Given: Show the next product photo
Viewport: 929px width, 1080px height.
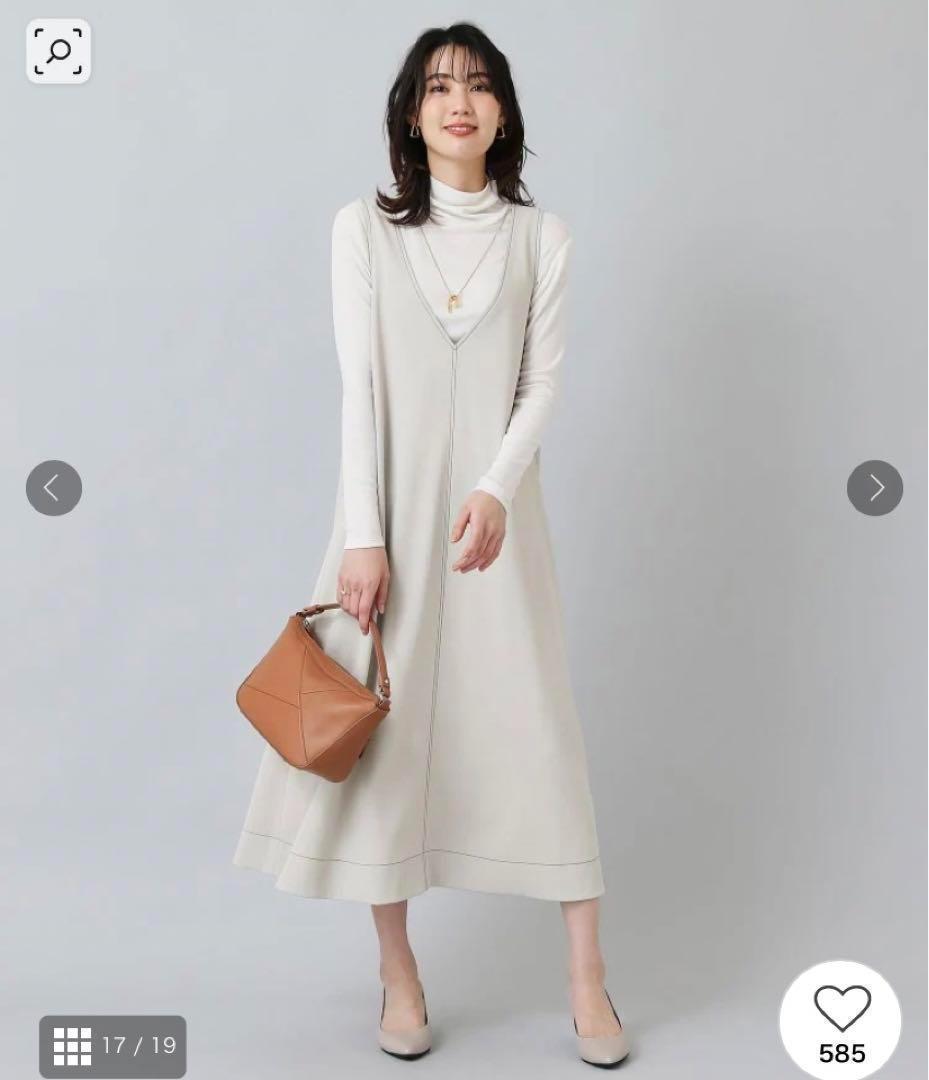Looking at the screenshot, I should (x=875, y=488).
